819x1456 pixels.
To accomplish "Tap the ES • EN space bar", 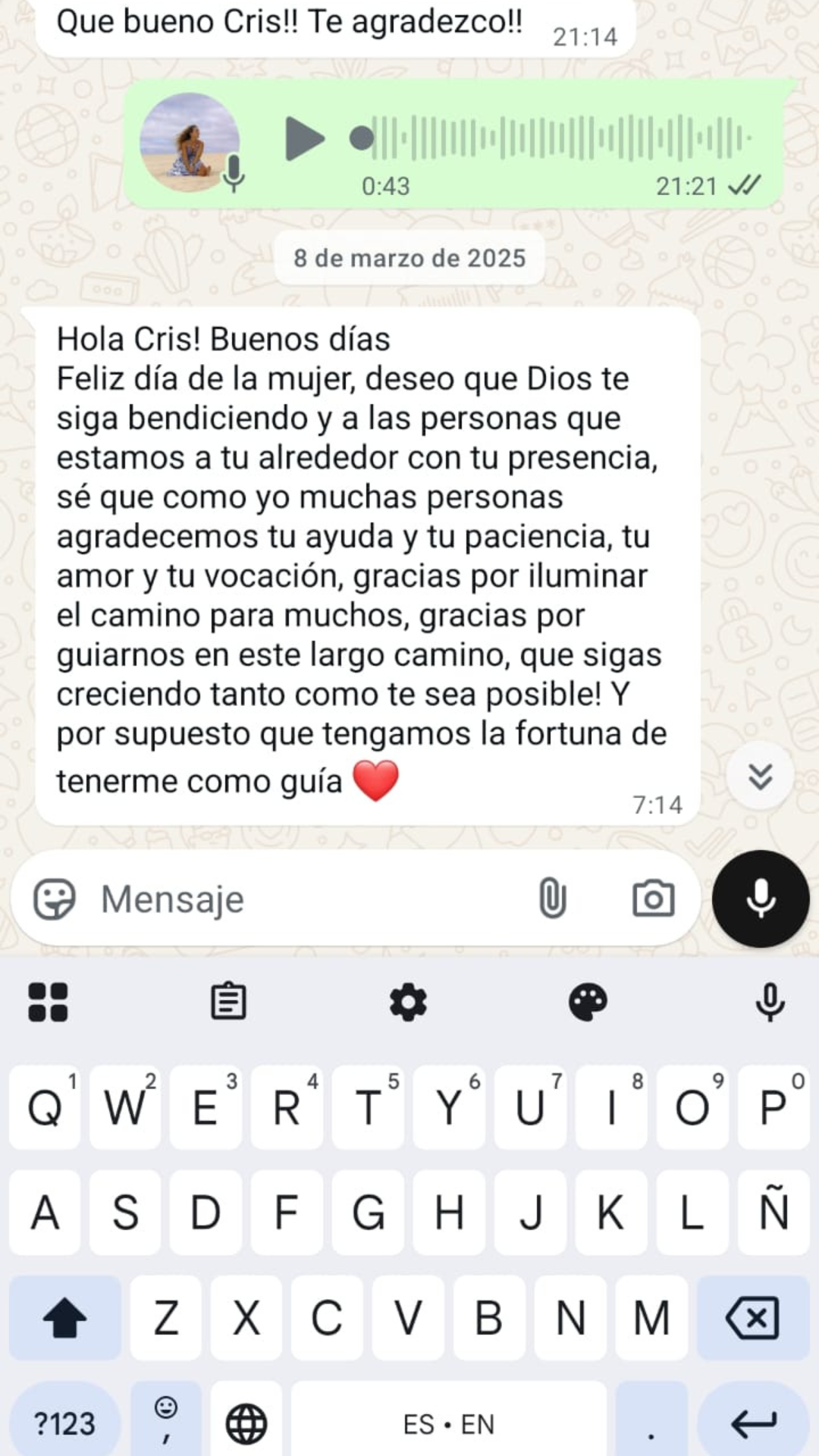I will [449, 1423].
